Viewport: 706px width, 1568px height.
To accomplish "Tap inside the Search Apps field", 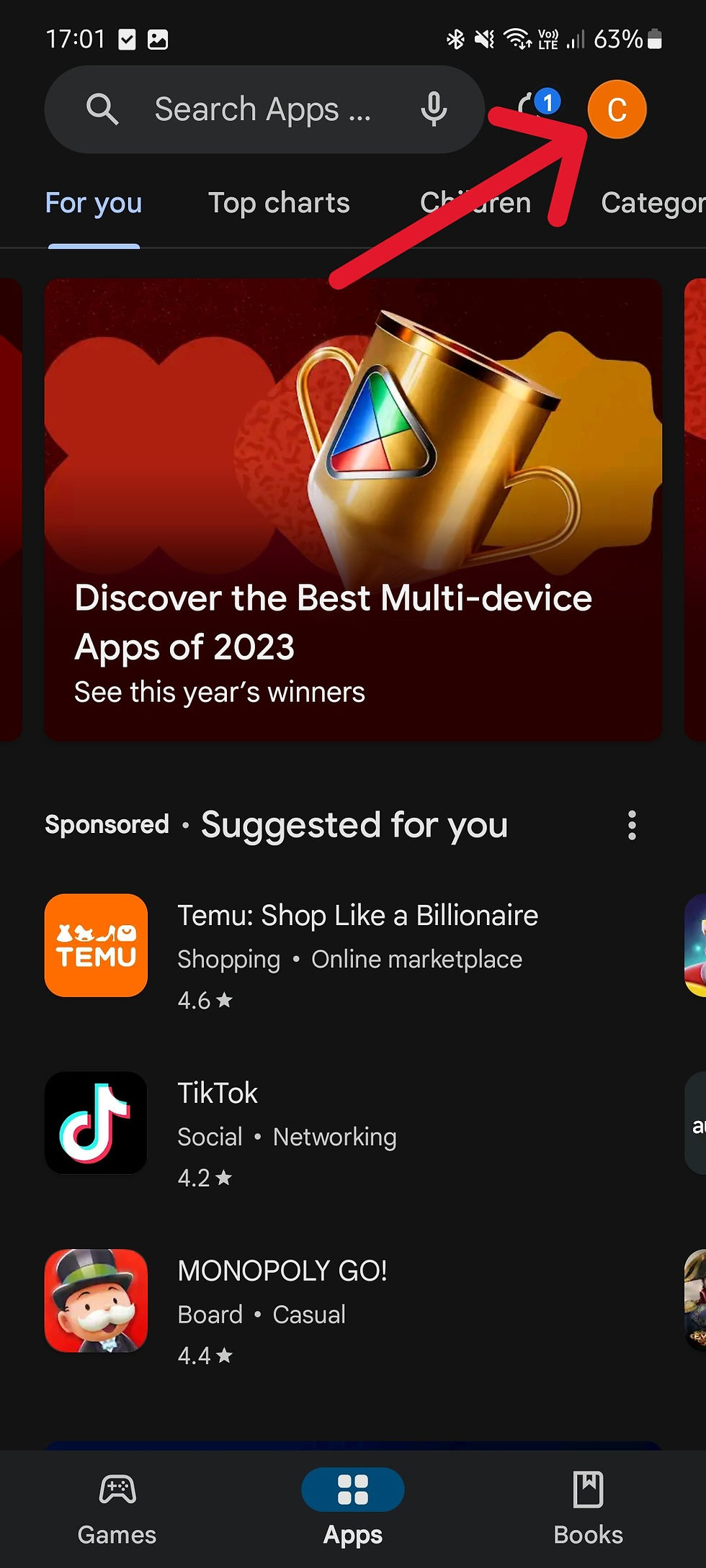I will (259, 109).
